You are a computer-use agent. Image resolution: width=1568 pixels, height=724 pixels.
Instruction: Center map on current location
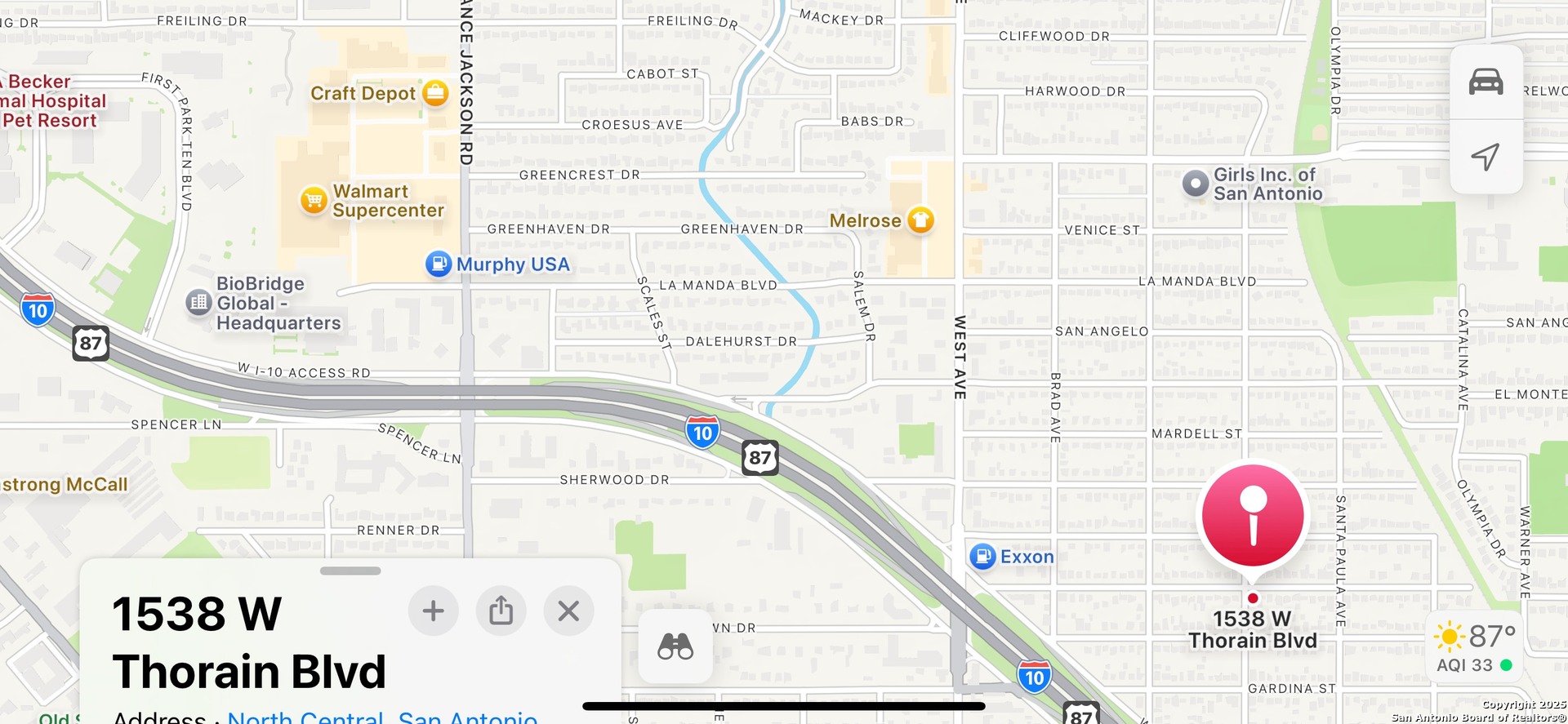pyautogui.click(x=1486, y=157)
